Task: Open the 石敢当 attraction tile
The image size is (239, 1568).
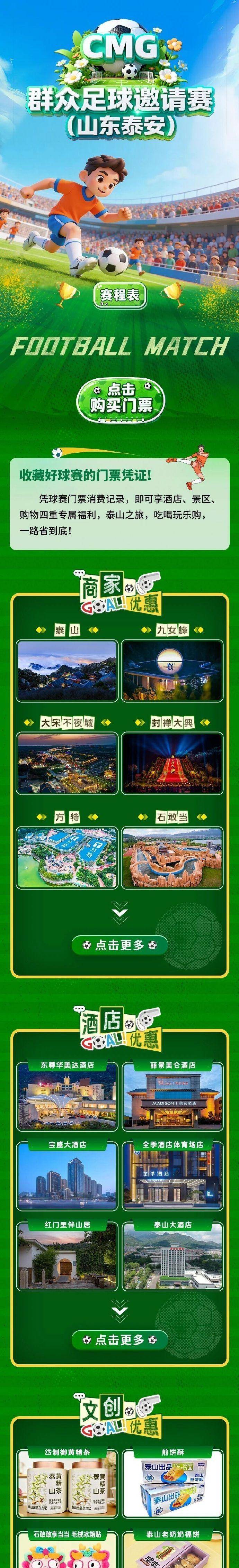Action: pos(172,856)
